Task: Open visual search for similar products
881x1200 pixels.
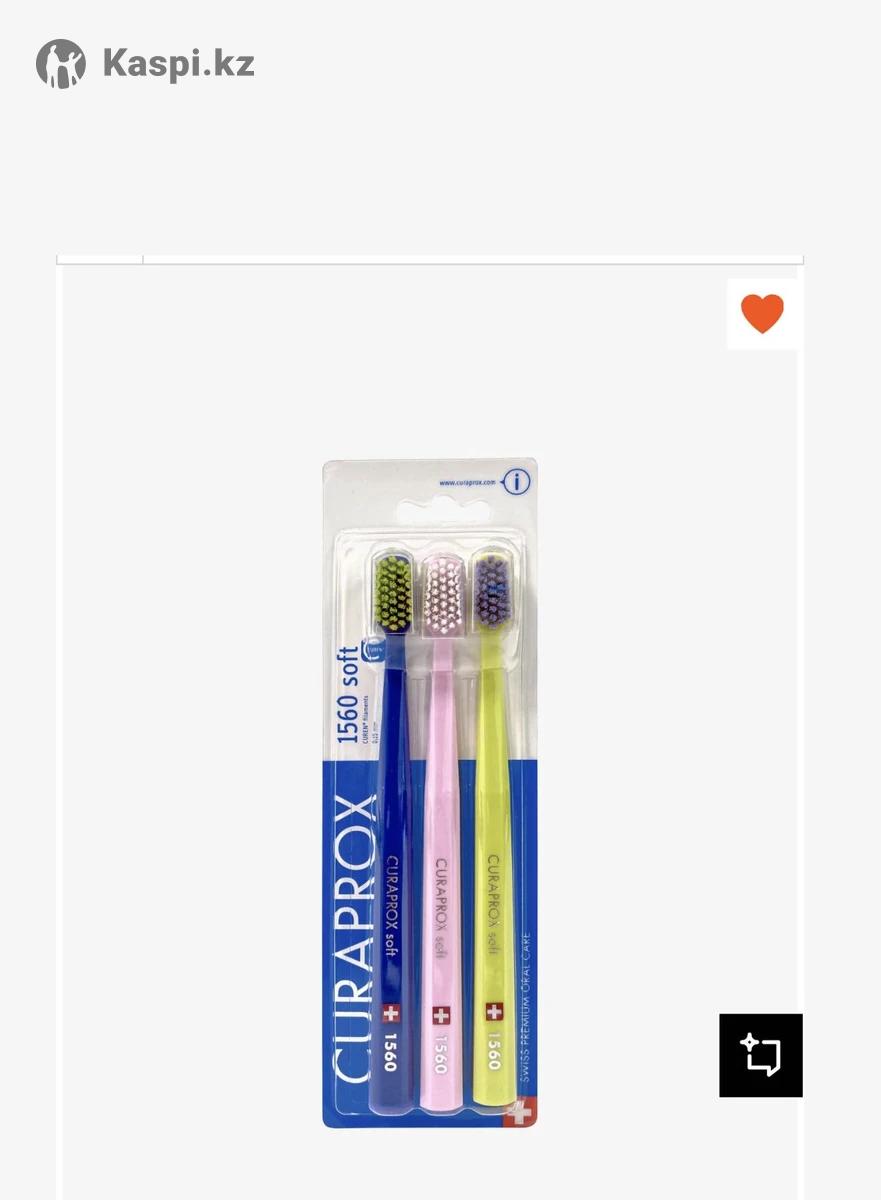Action: click(760, 1055)
